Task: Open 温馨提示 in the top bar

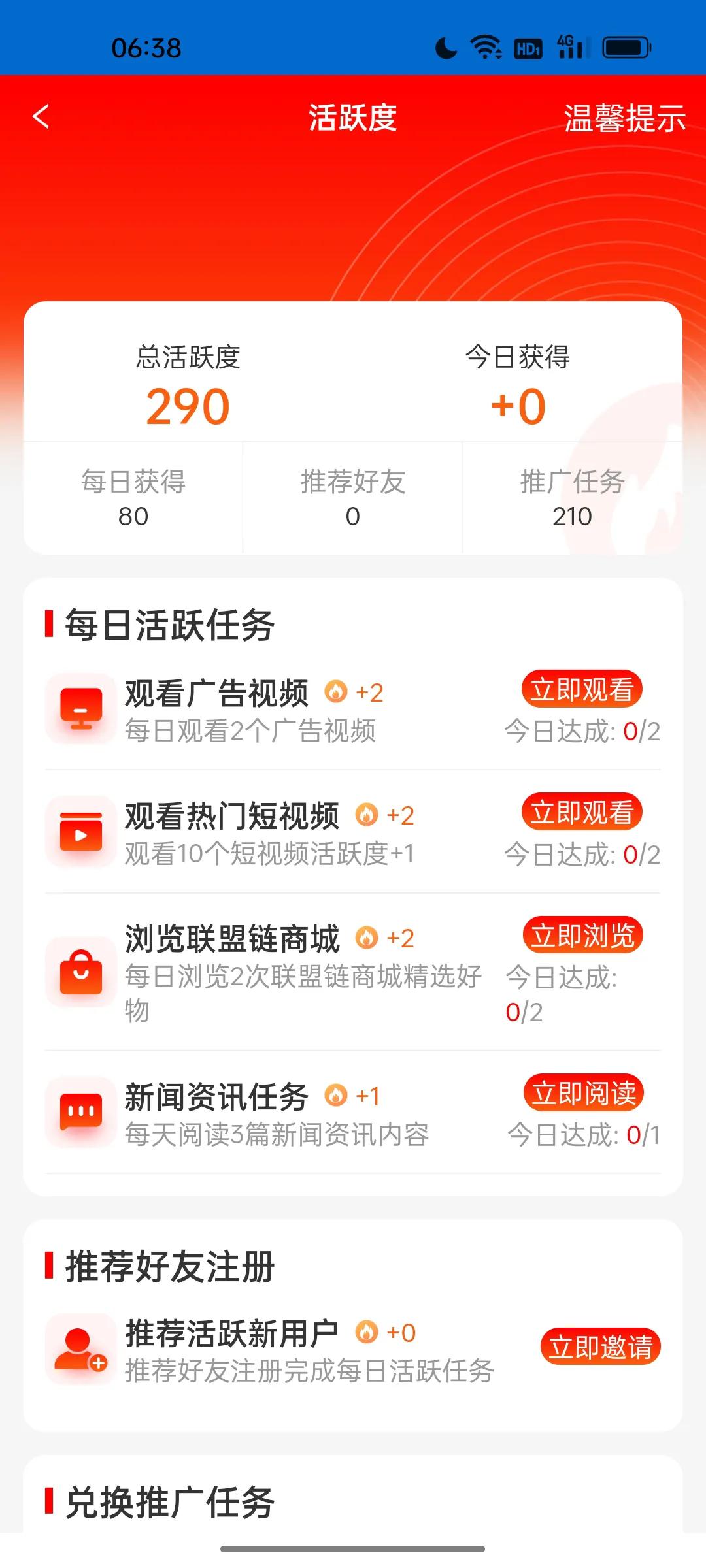Action: (624, 119)
